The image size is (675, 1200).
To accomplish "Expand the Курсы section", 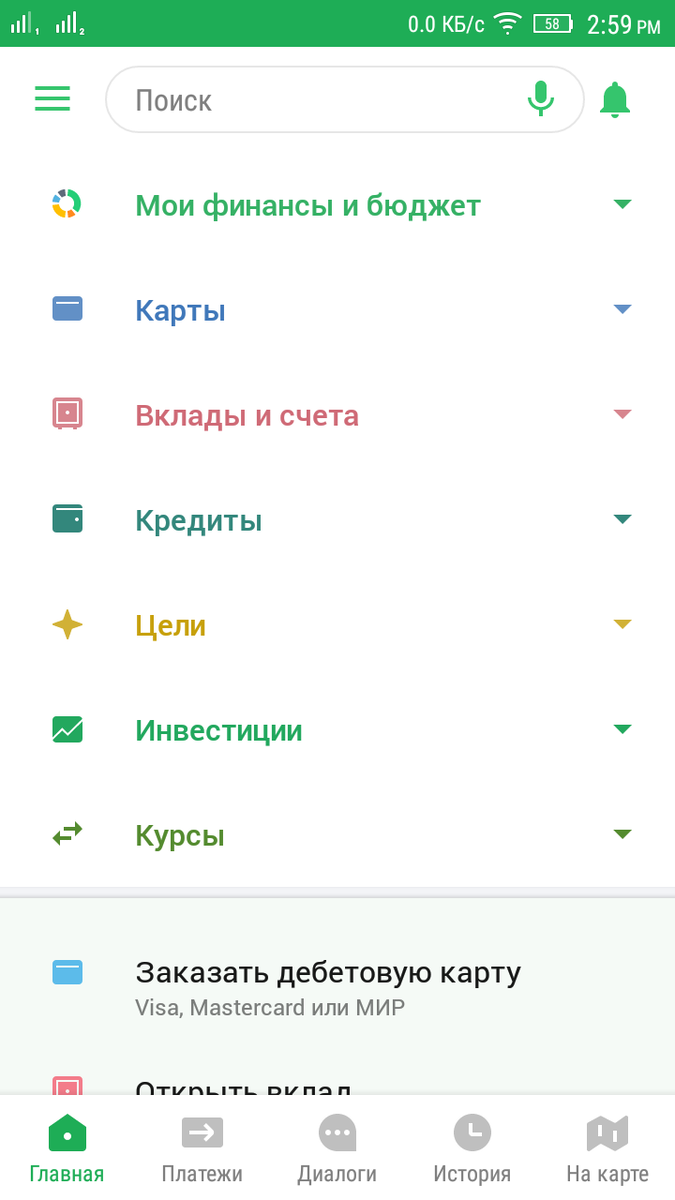I will pos(337,835).
